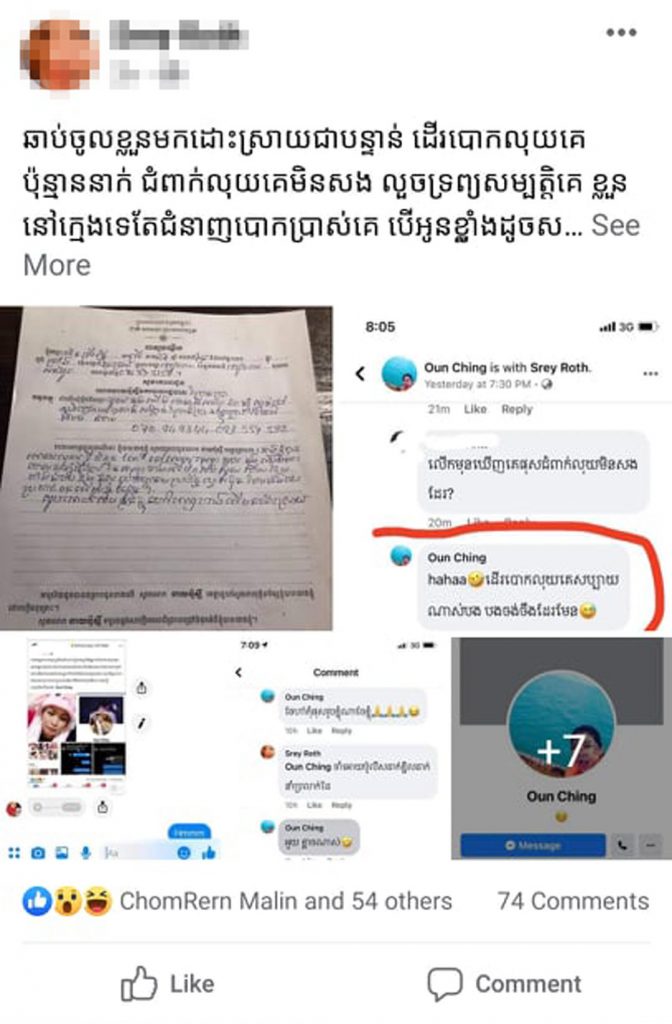View the +7 more photos tile
672x1024 pixels.
tap(561, 747)
